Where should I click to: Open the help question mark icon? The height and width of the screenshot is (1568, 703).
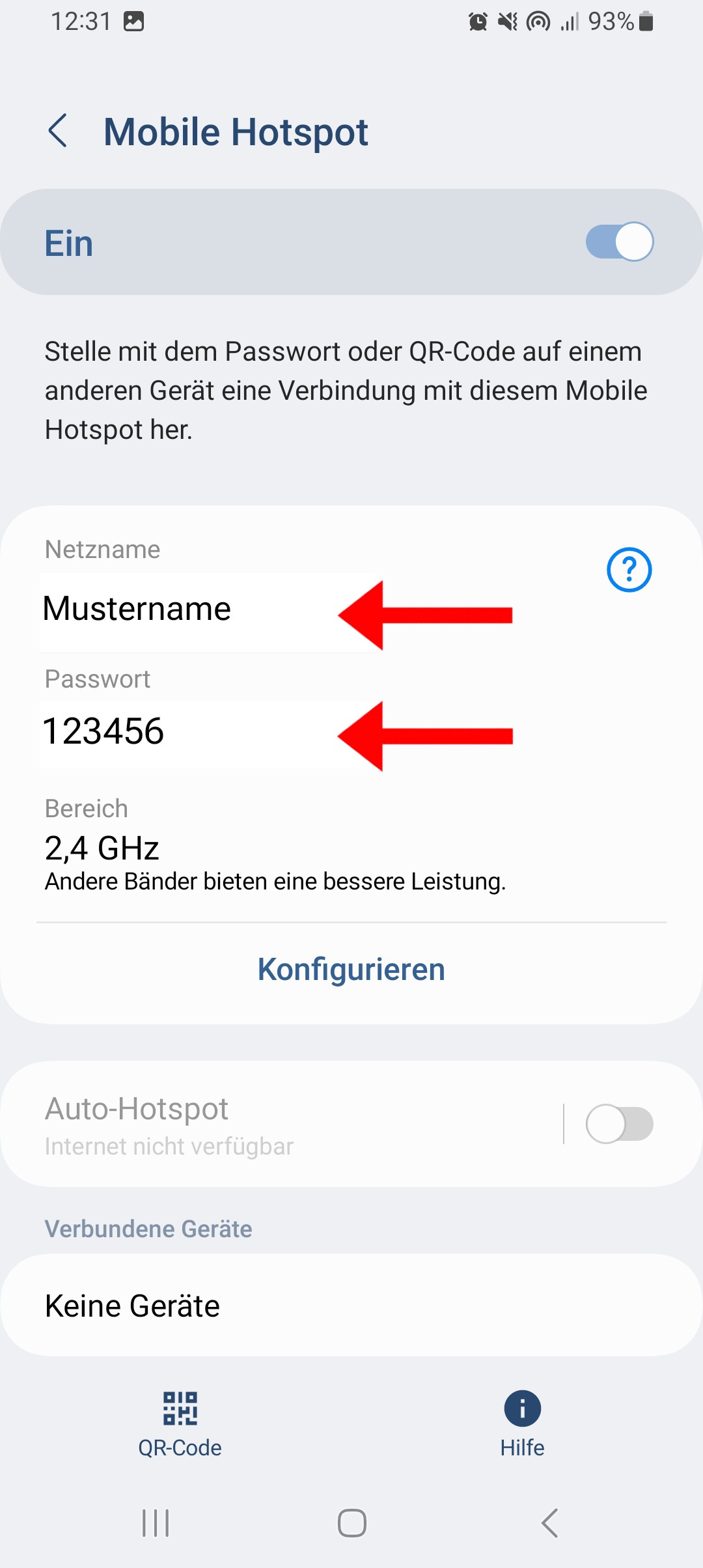(x=629, y=570)
